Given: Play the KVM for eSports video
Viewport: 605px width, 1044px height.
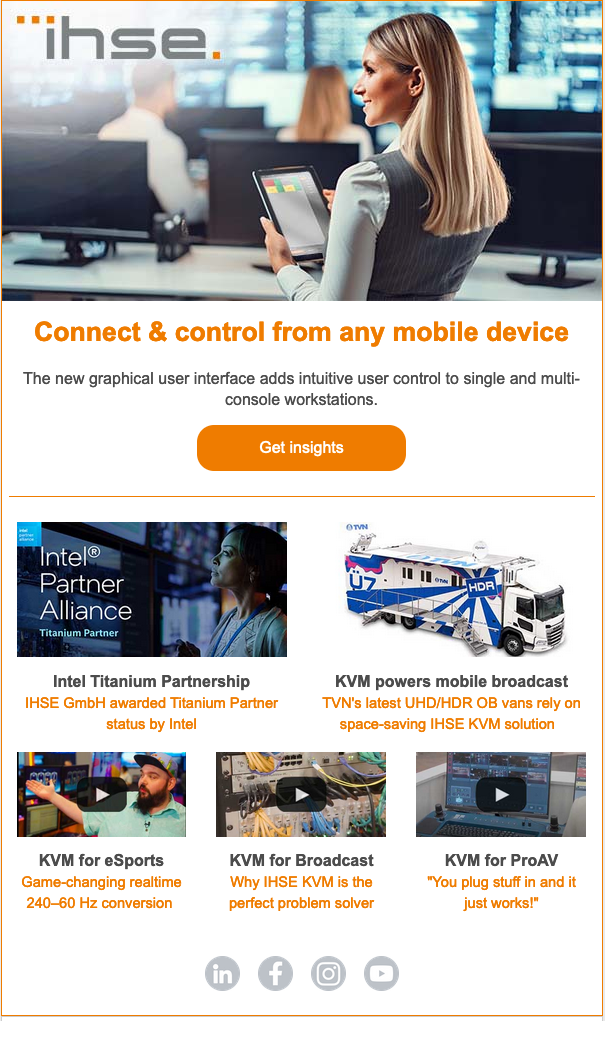Looking at the screenshot, I should point(101,794).
